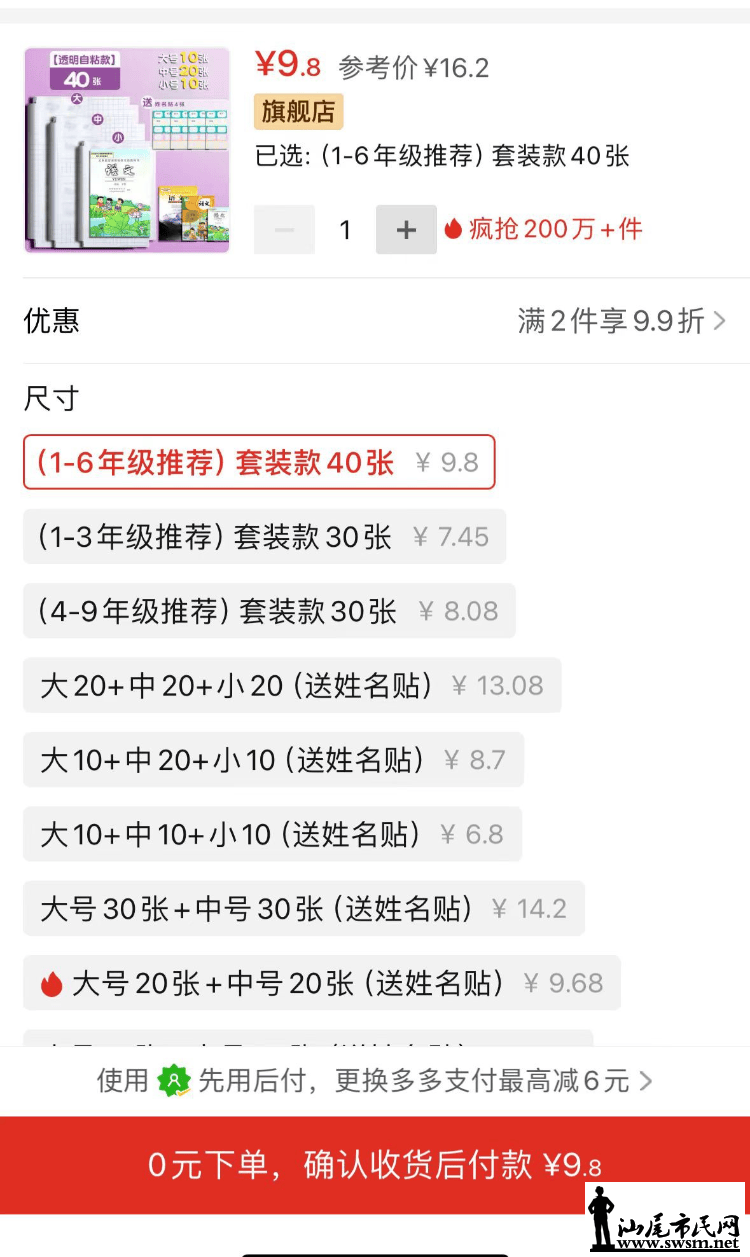Select 大20+中20+小20 (送姓名贴) size

[x=292, y=685]
